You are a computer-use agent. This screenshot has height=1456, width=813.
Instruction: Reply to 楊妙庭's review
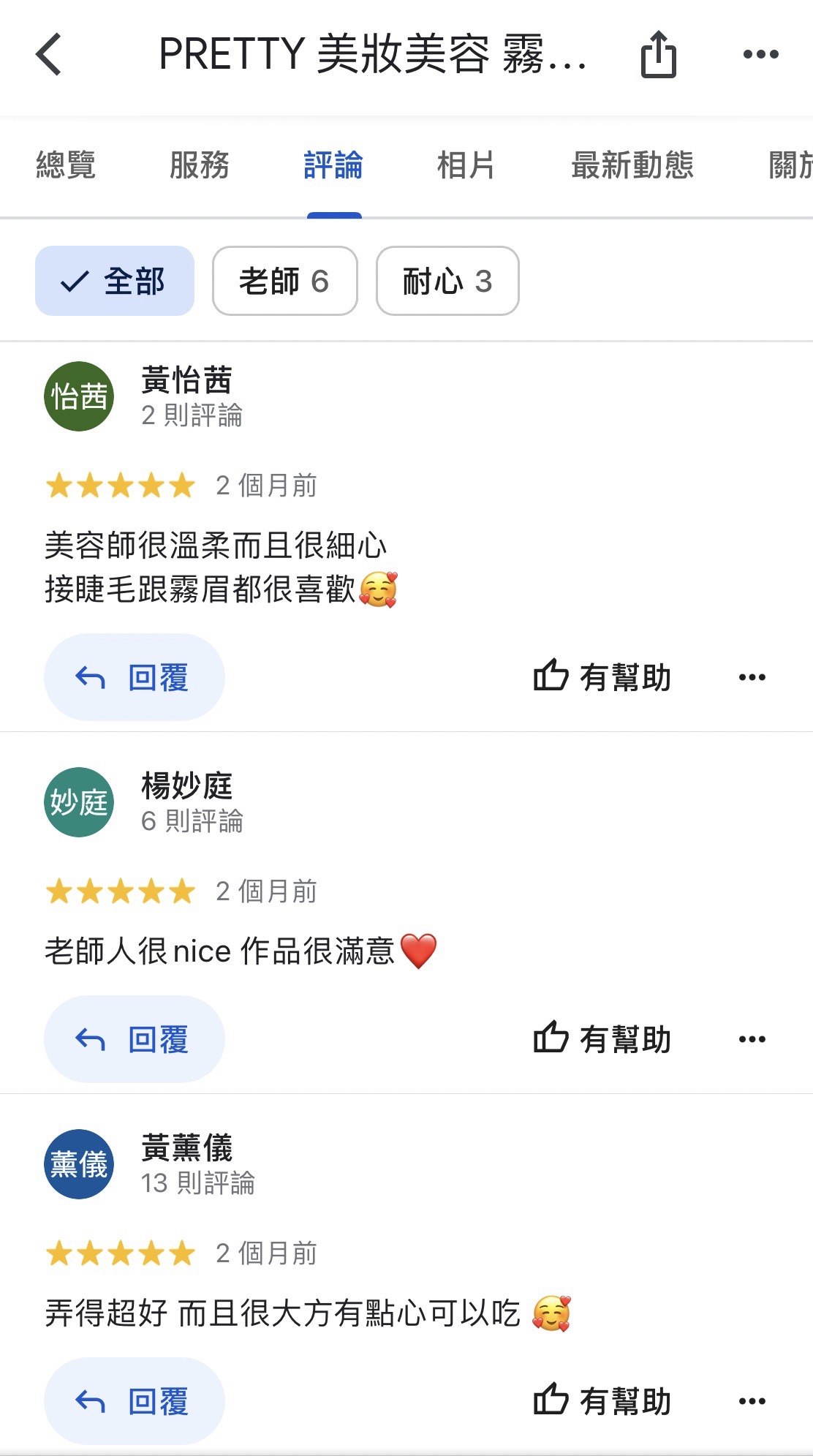click(134, 1039)
